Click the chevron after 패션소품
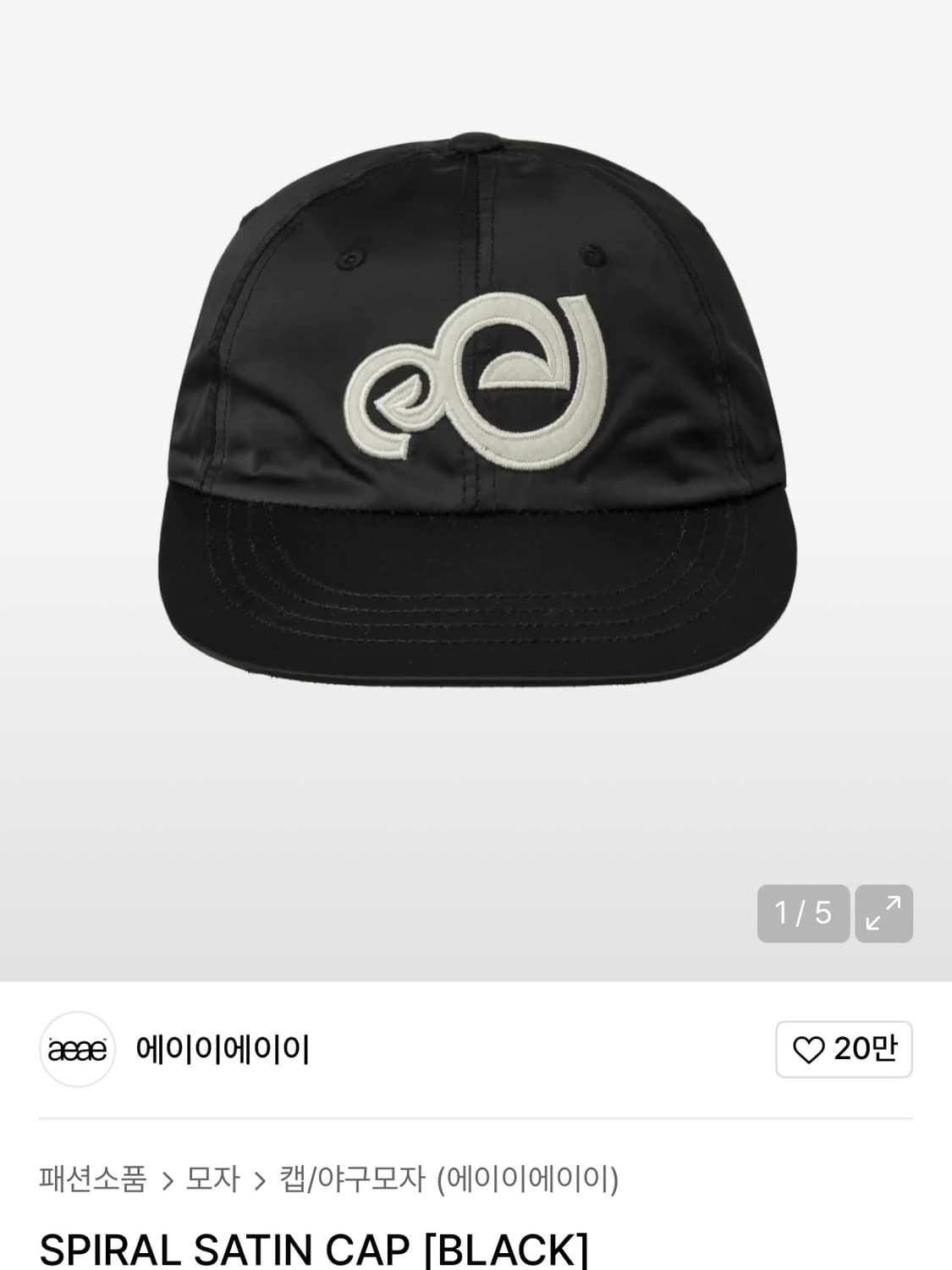This screenshot has height=1270, width=952. (168, 1179)
